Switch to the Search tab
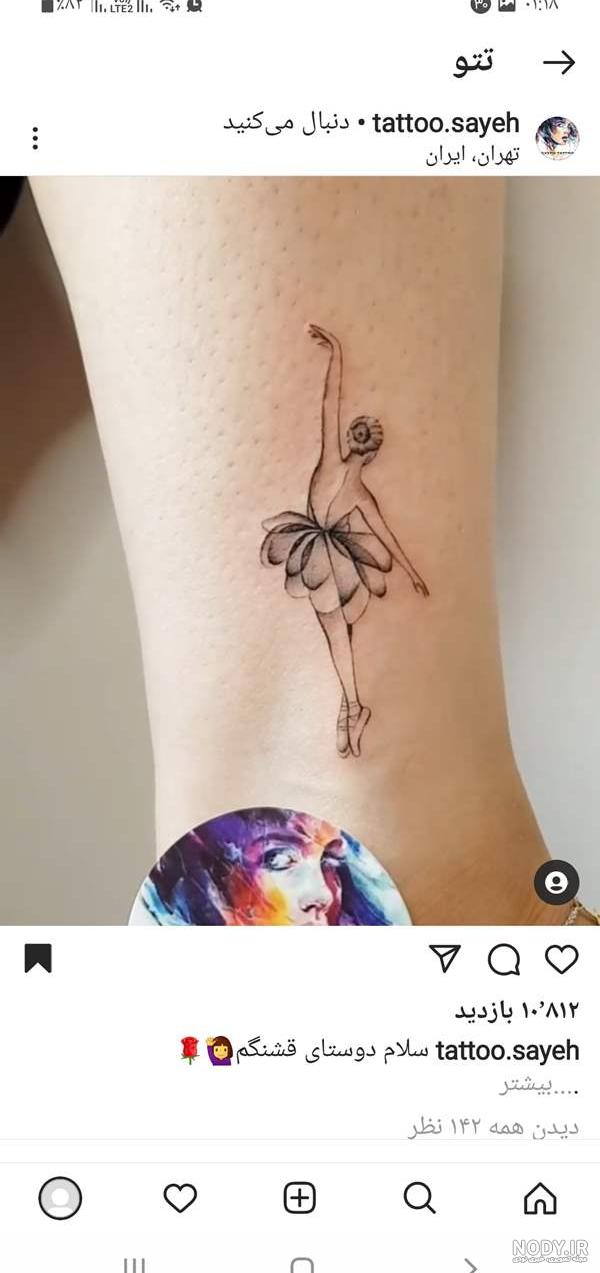 420,1197
